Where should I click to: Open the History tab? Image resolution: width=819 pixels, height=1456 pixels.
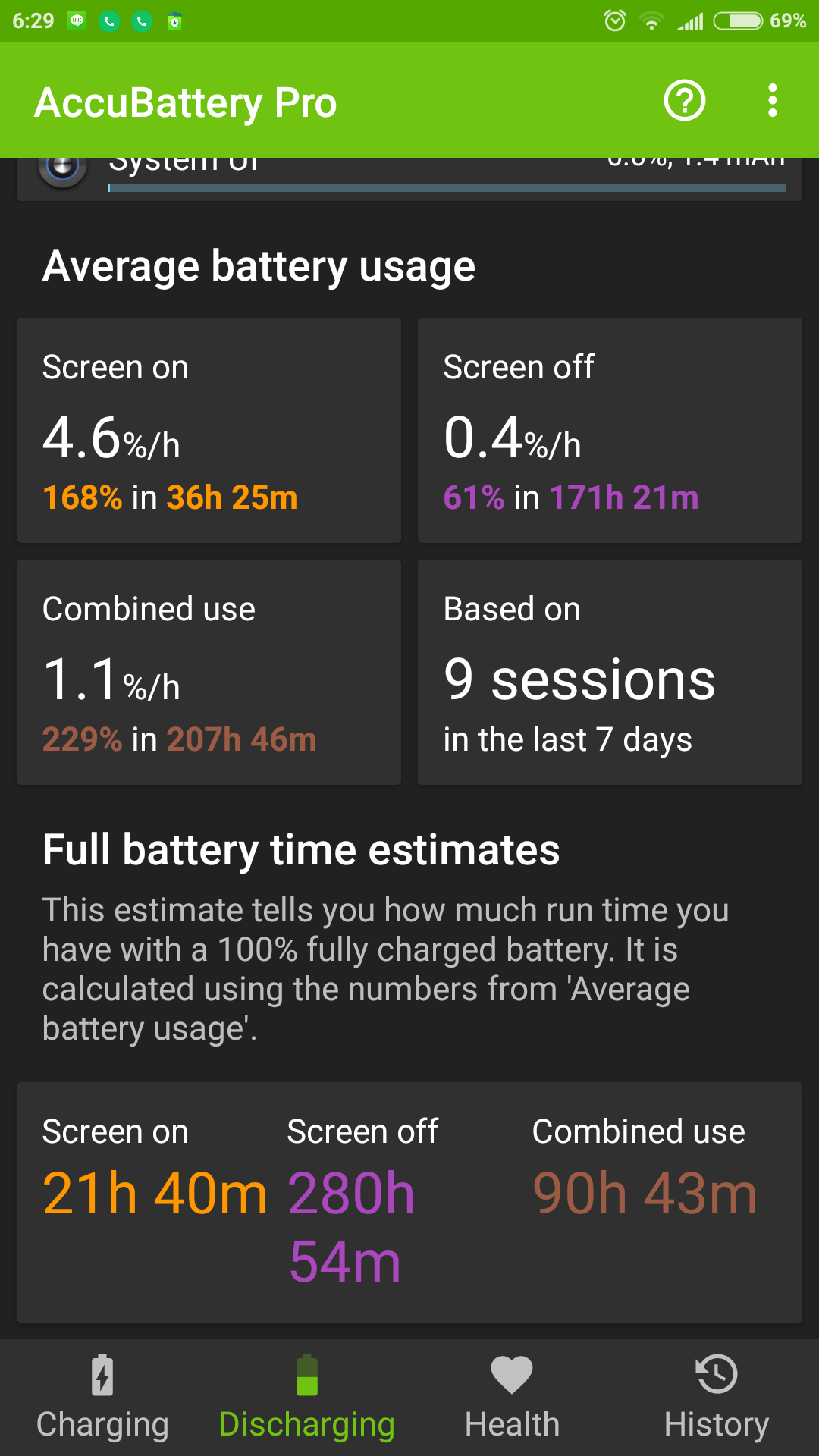click(717, 1397)
